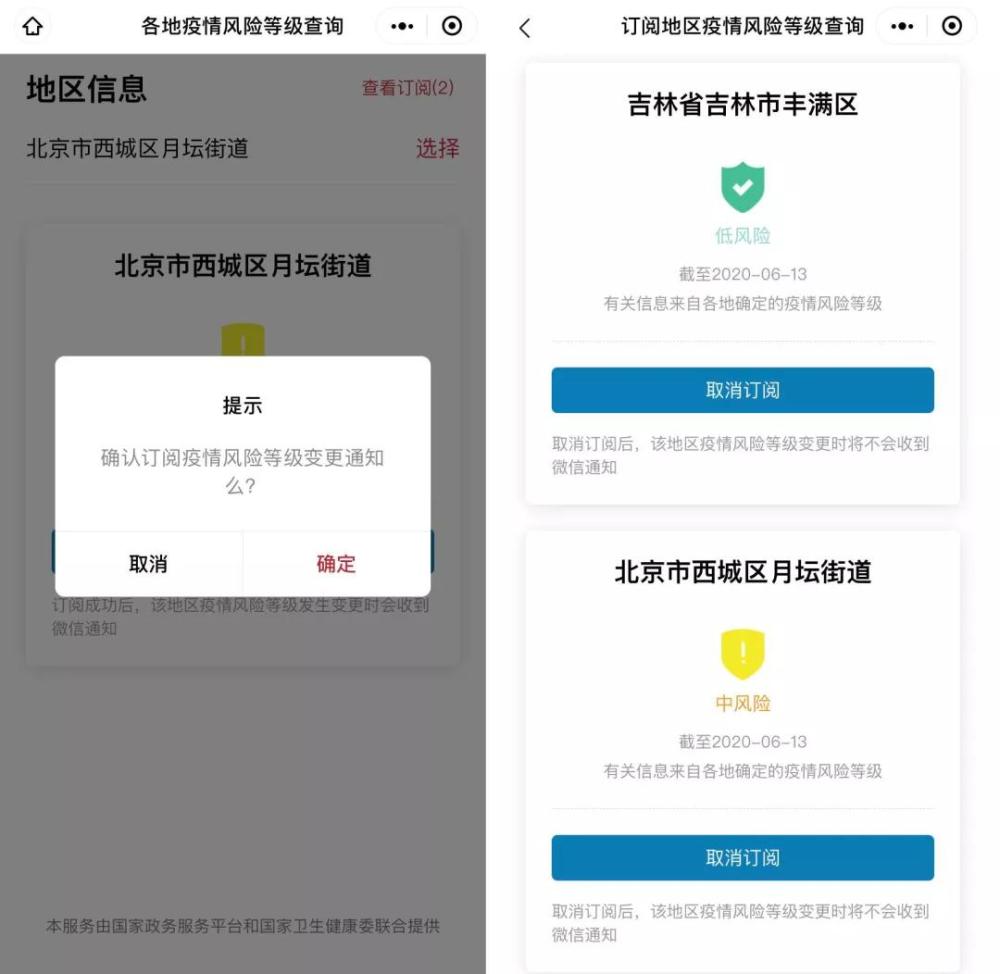Close the 订阅地区疫情风险等级查询 mini program

click(x=952, y=27)
